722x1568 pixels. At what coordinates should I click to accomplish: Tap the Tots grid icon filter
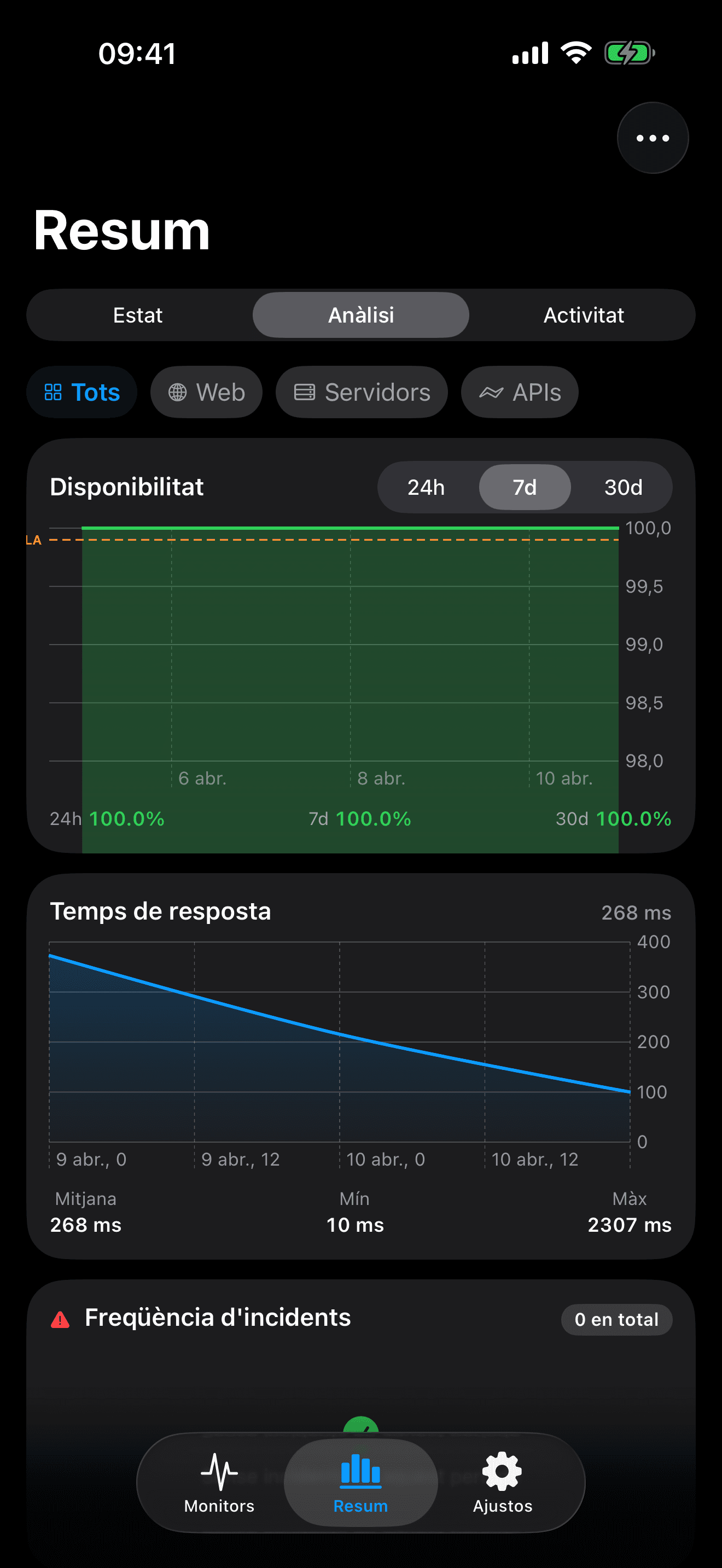[x=55, y=393]
